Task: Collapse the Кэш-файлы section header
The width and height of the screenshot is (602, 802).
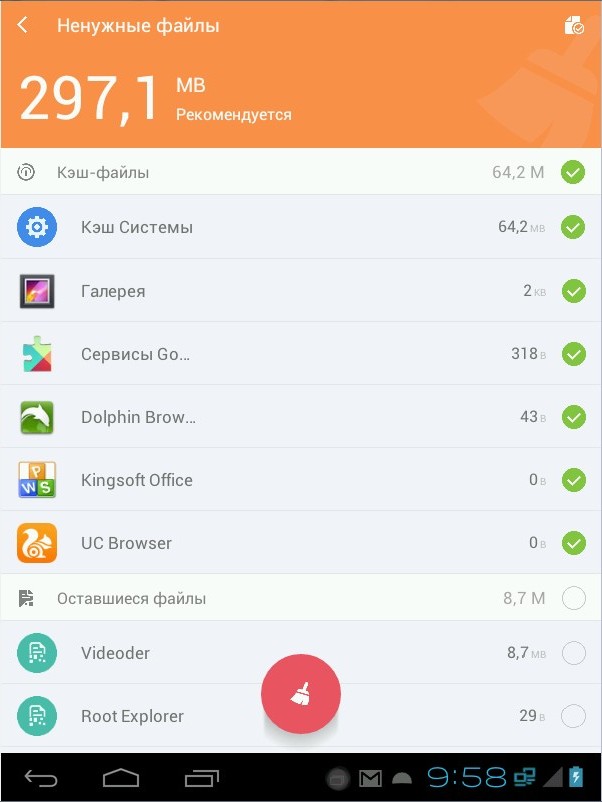Action: tap(250, 172)
